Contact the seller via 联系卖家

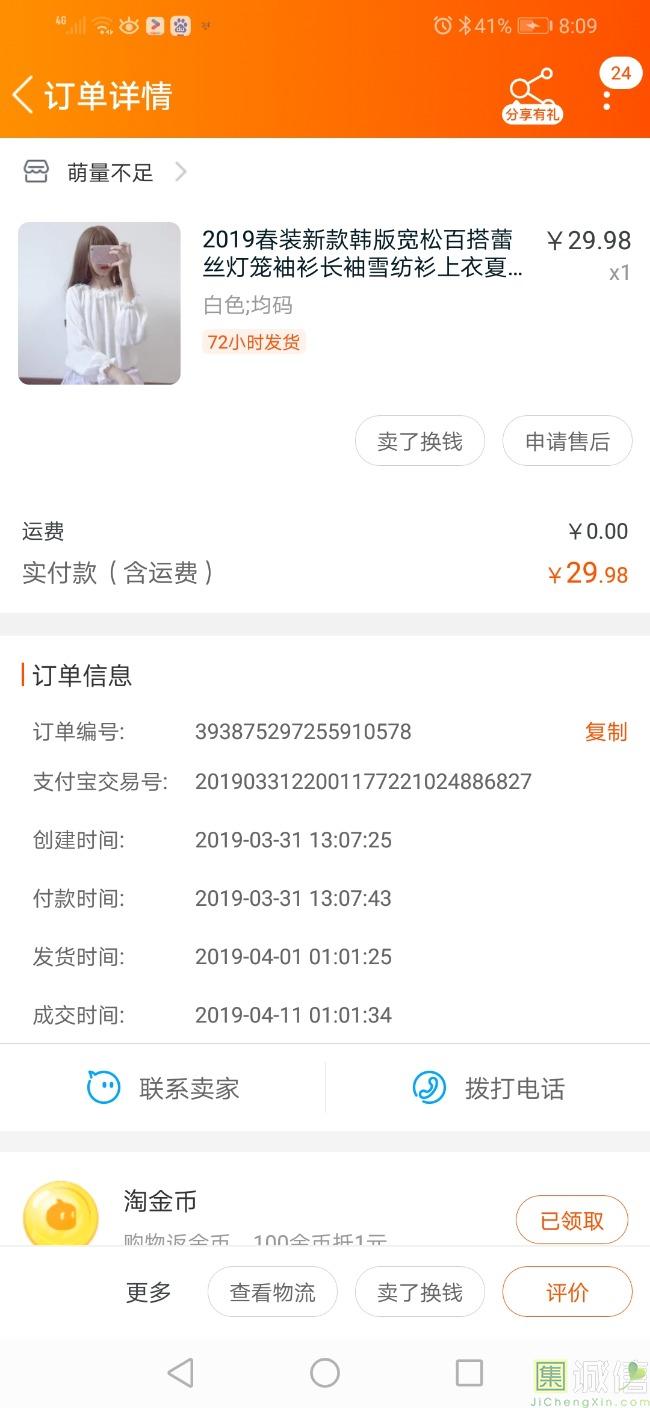point(163,1088)
